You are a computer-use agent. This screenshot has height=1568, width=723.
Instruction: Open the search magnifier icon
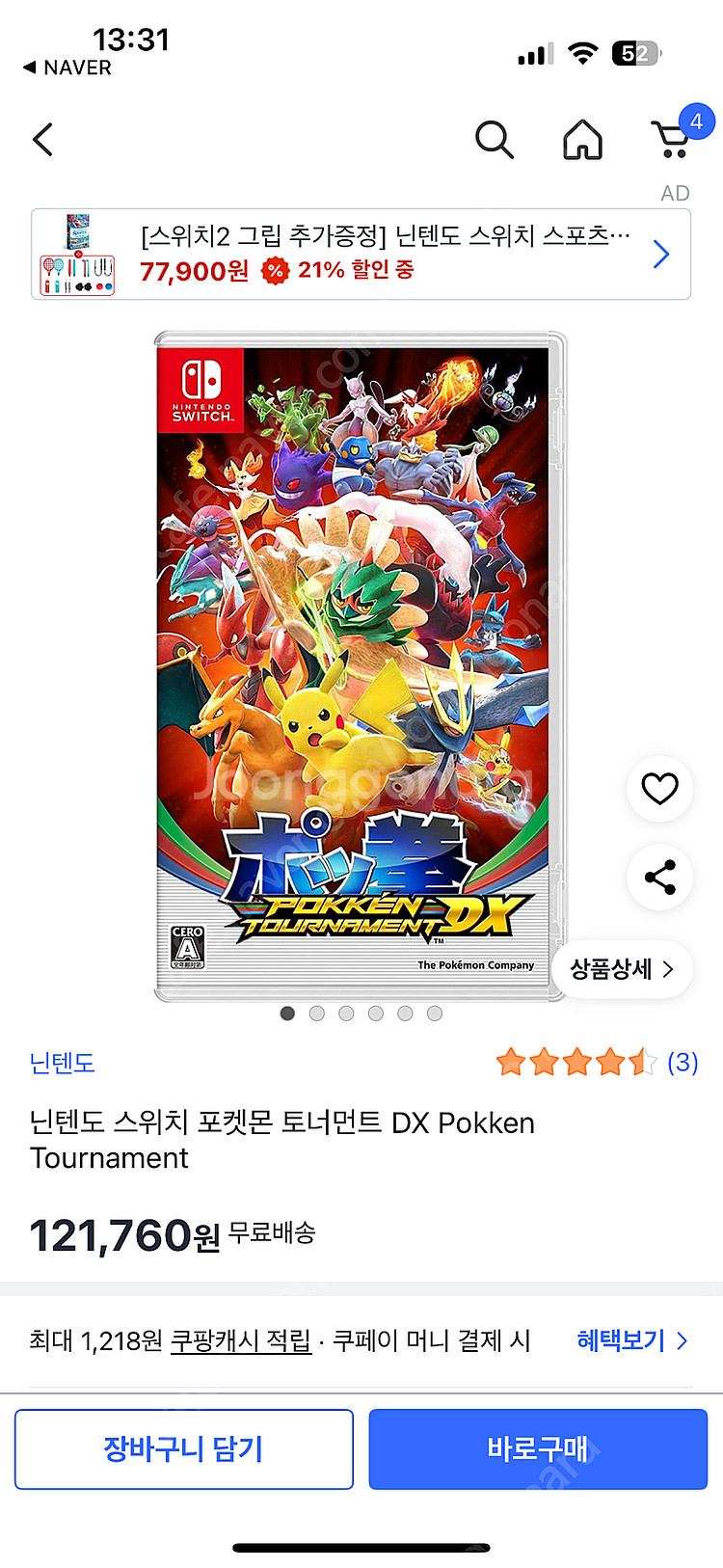click(x=494, y=140)
